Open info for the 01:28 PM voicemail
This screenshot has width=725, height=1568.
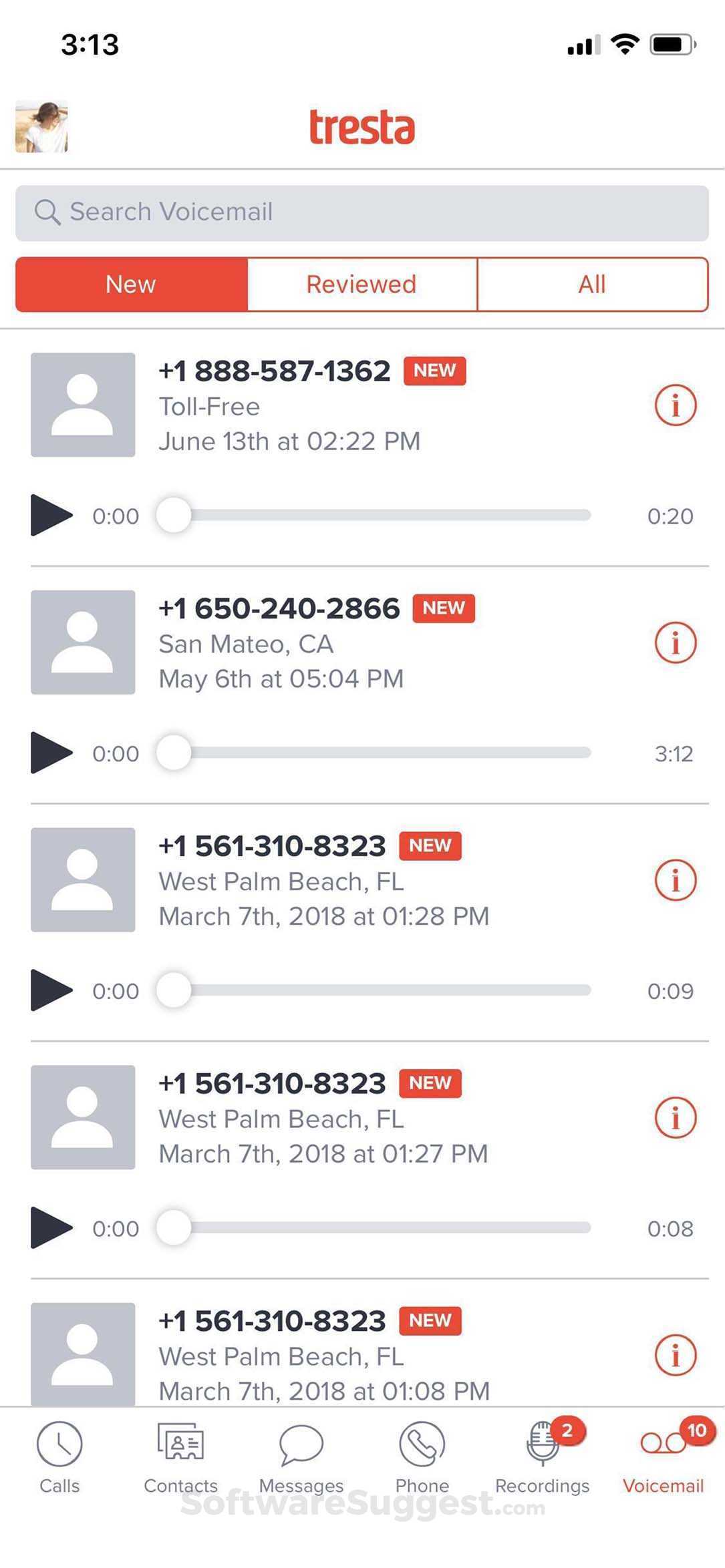pyautogui.click(x=675, y=879)
